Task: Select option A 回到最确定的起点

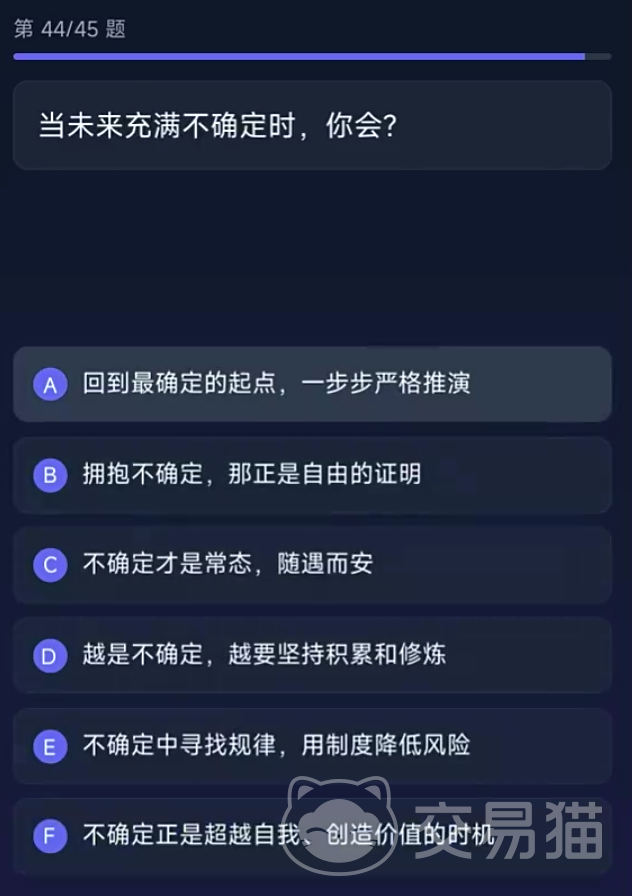Action: (311, 384)
